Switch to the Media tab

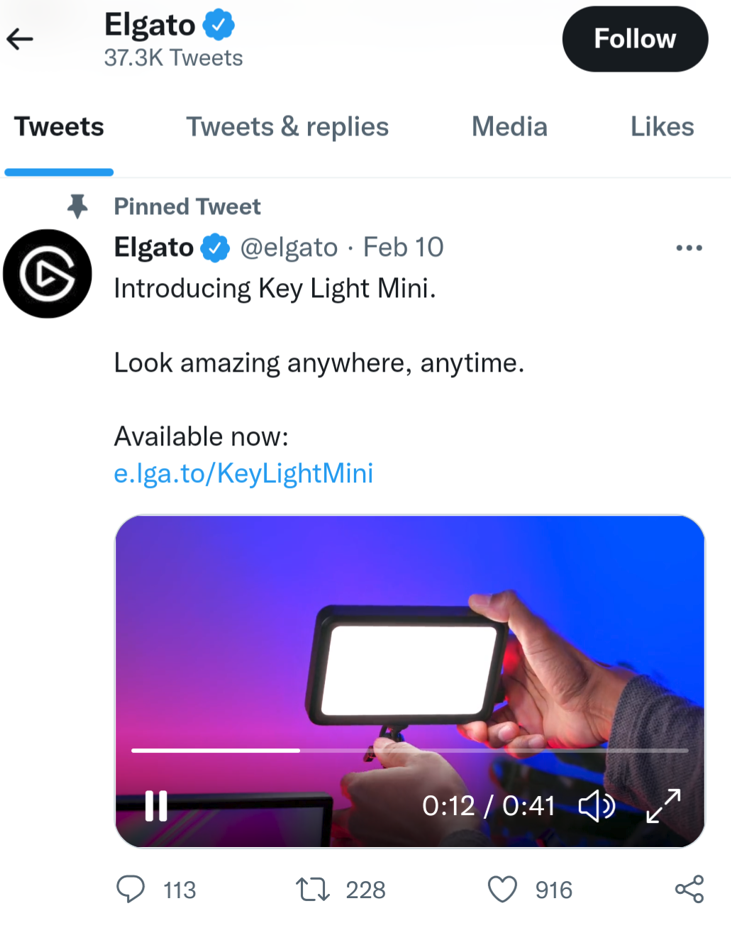(x=509, y=127)
